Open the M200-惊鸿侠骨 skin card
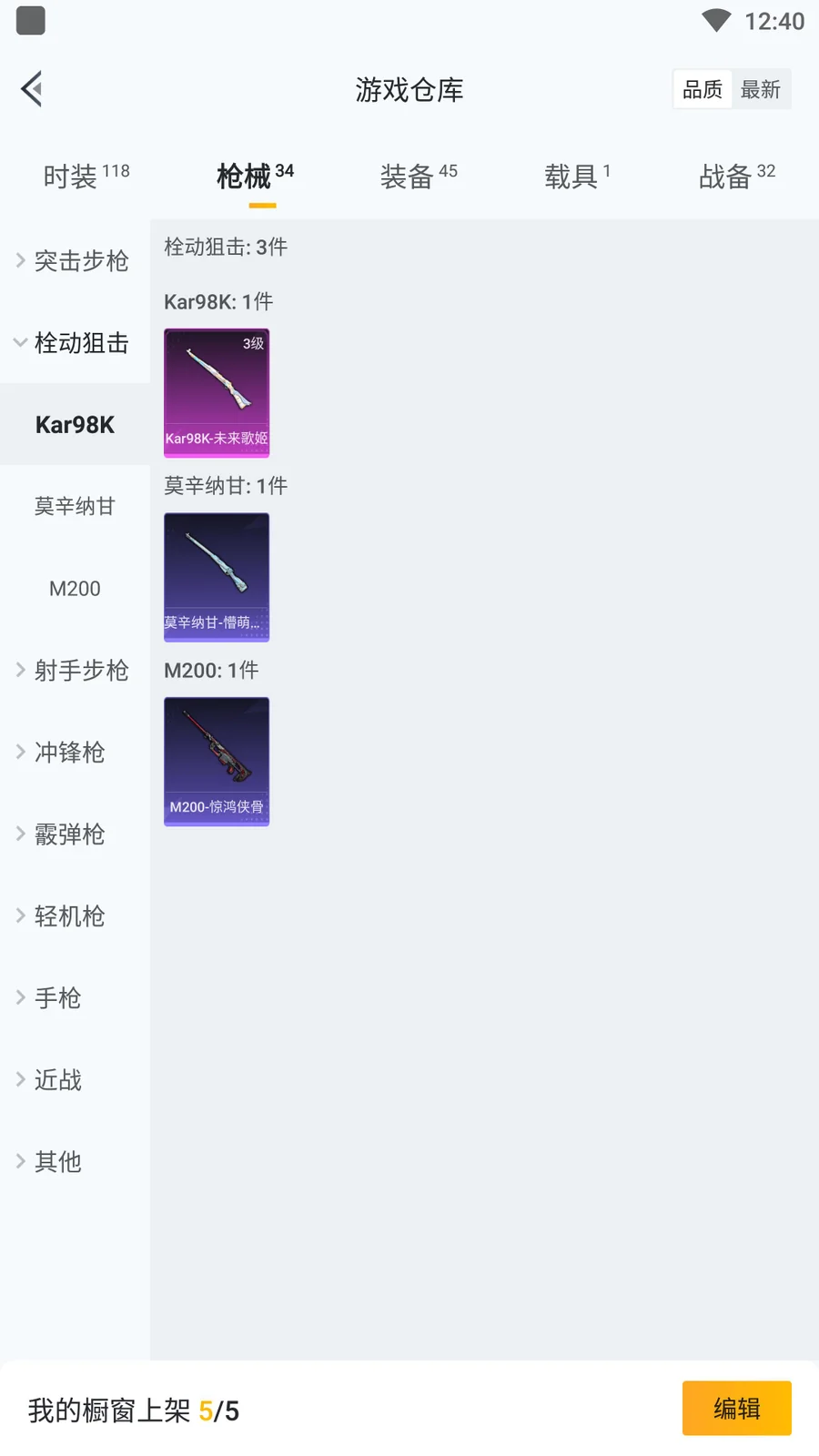Image resolution: width=819 pixels, height=1456 pixels. pos(217,762)
